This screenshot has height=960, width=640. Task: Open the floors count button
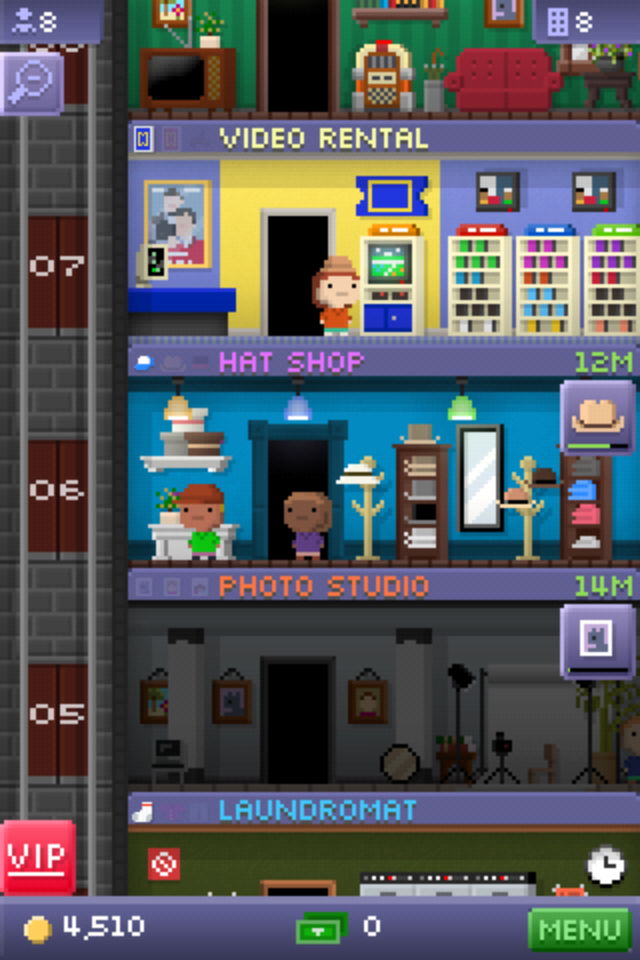tap(585, 20)
